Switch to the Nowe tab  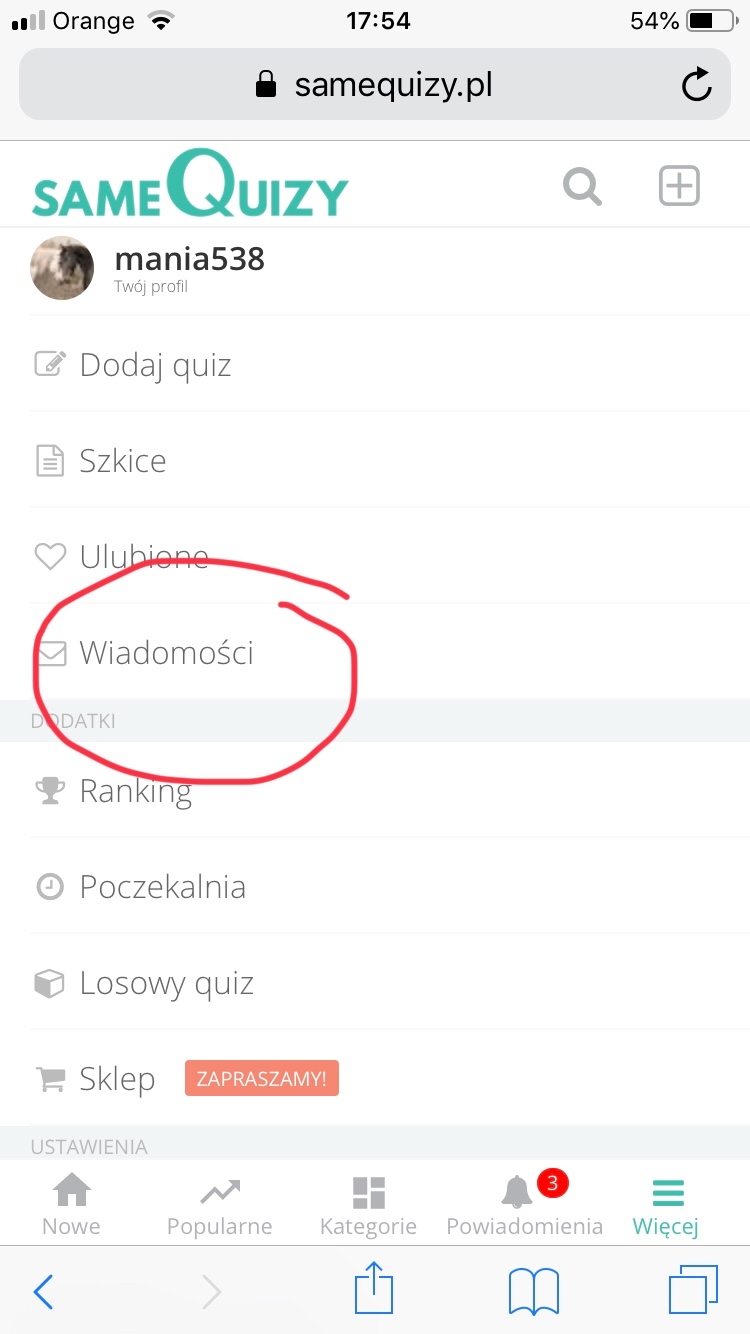tap(71, 1205)
